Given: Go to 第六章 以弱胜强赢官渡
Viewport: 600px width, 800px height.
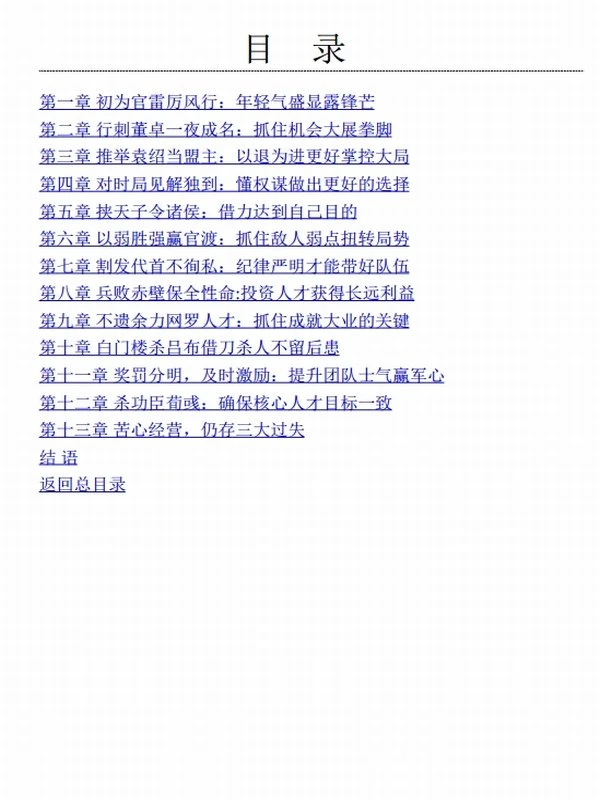Looking at the screenshot, I should [224, 239].
